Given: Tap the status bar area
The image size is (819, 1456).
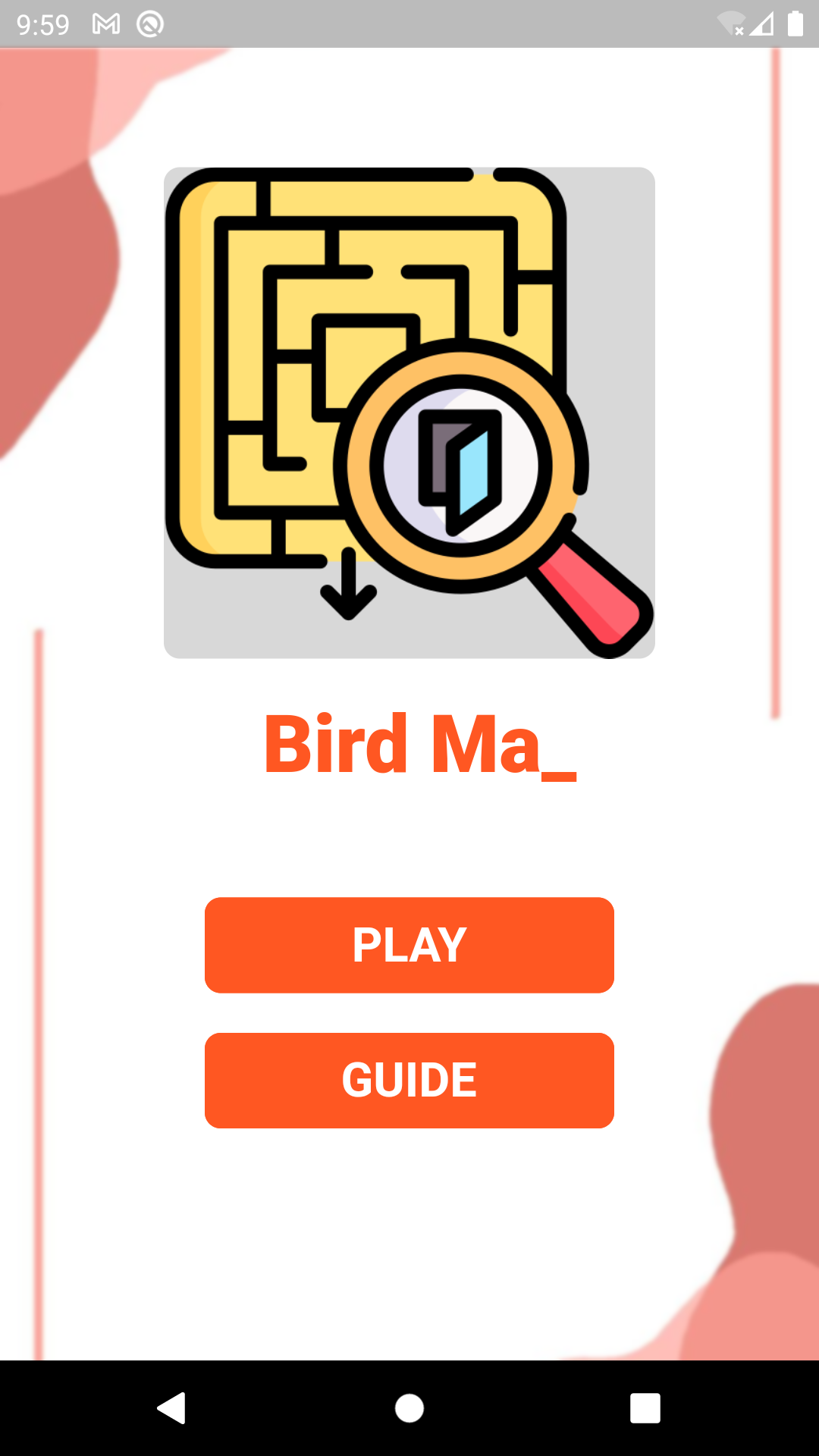Looking at the screenshot, I should tap(409, 23).
